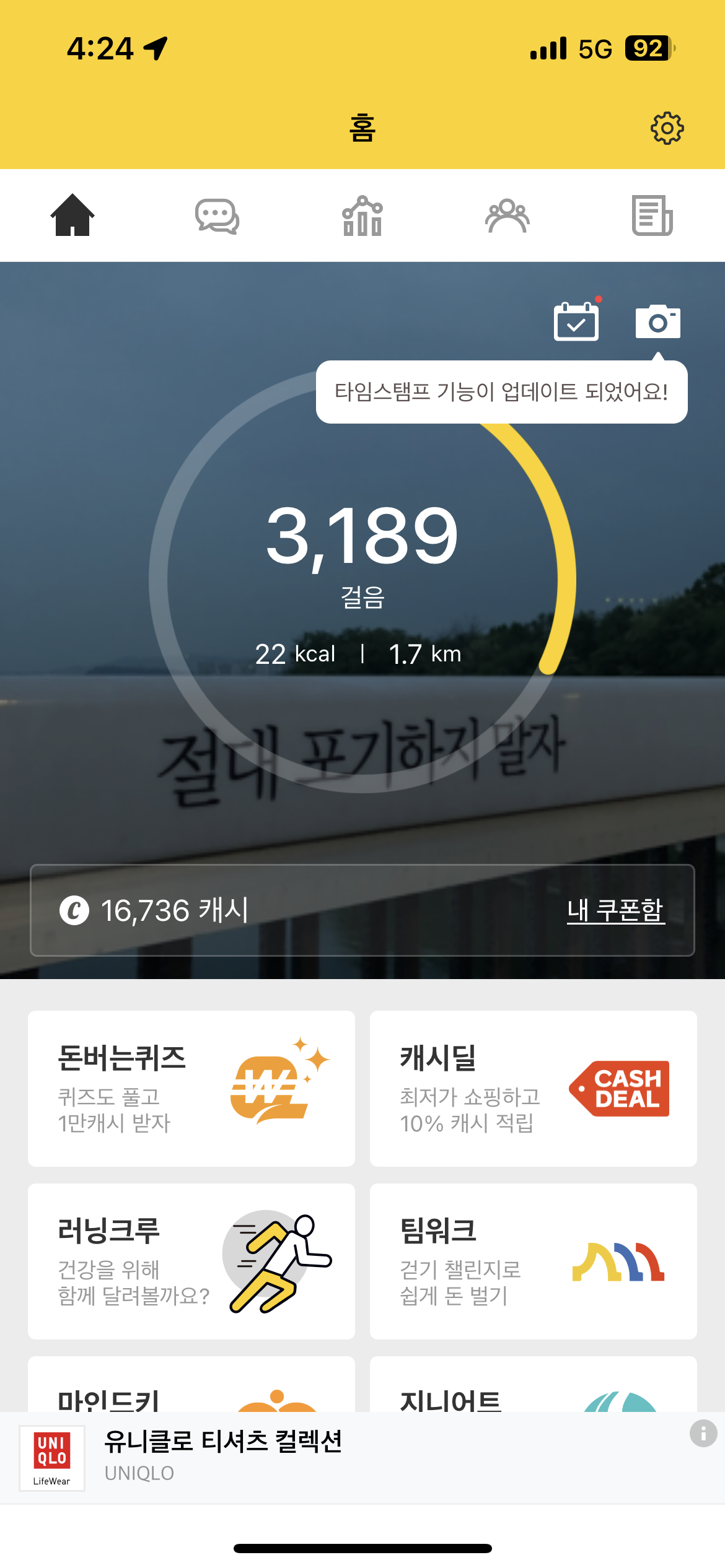Viewport: 725px width, 1568px height.
Task: Open the 러닝크루 card
Action: click(x=191, y=1261)
